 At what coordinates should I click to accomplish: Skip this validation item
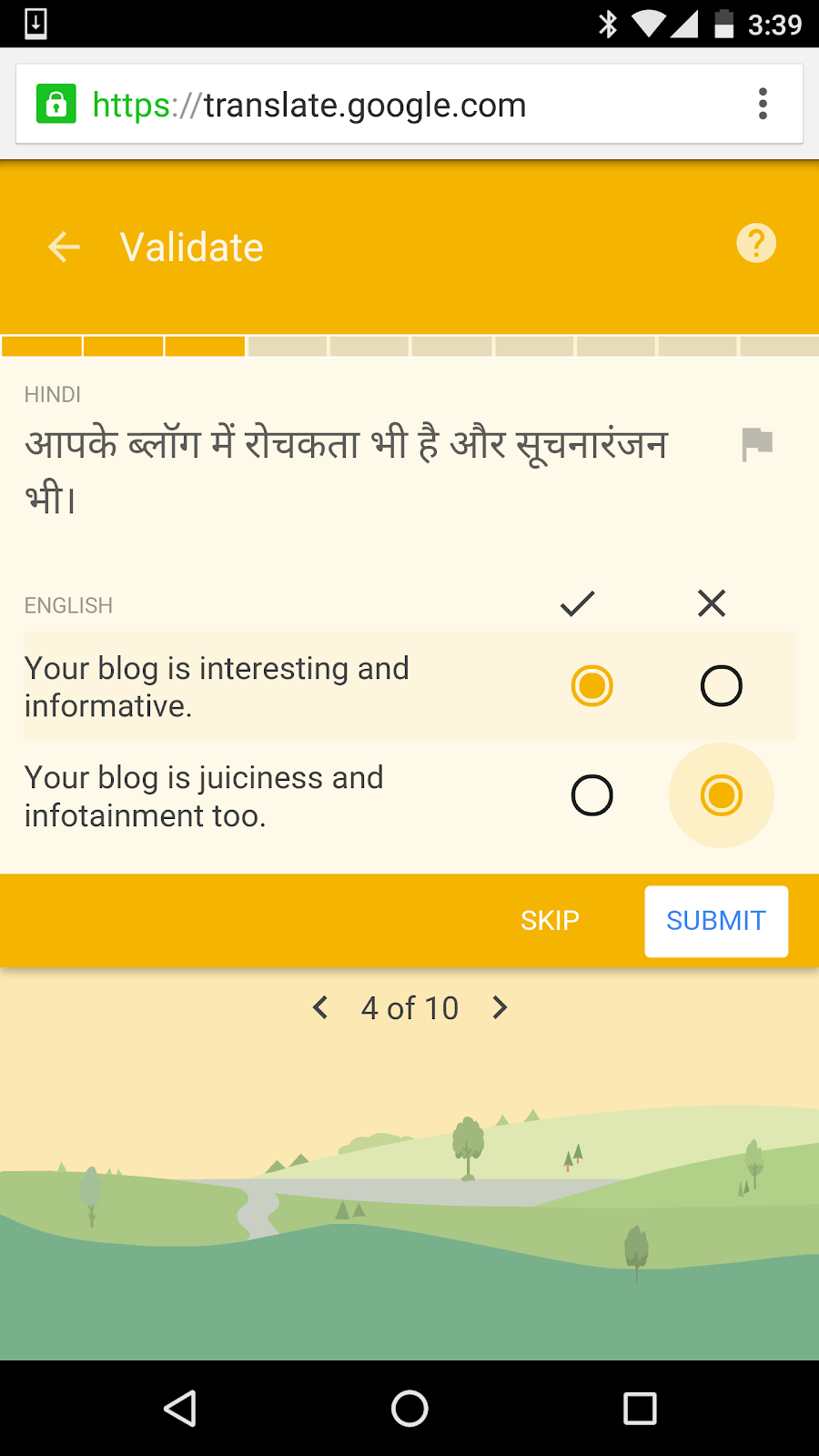click(550, 921)
